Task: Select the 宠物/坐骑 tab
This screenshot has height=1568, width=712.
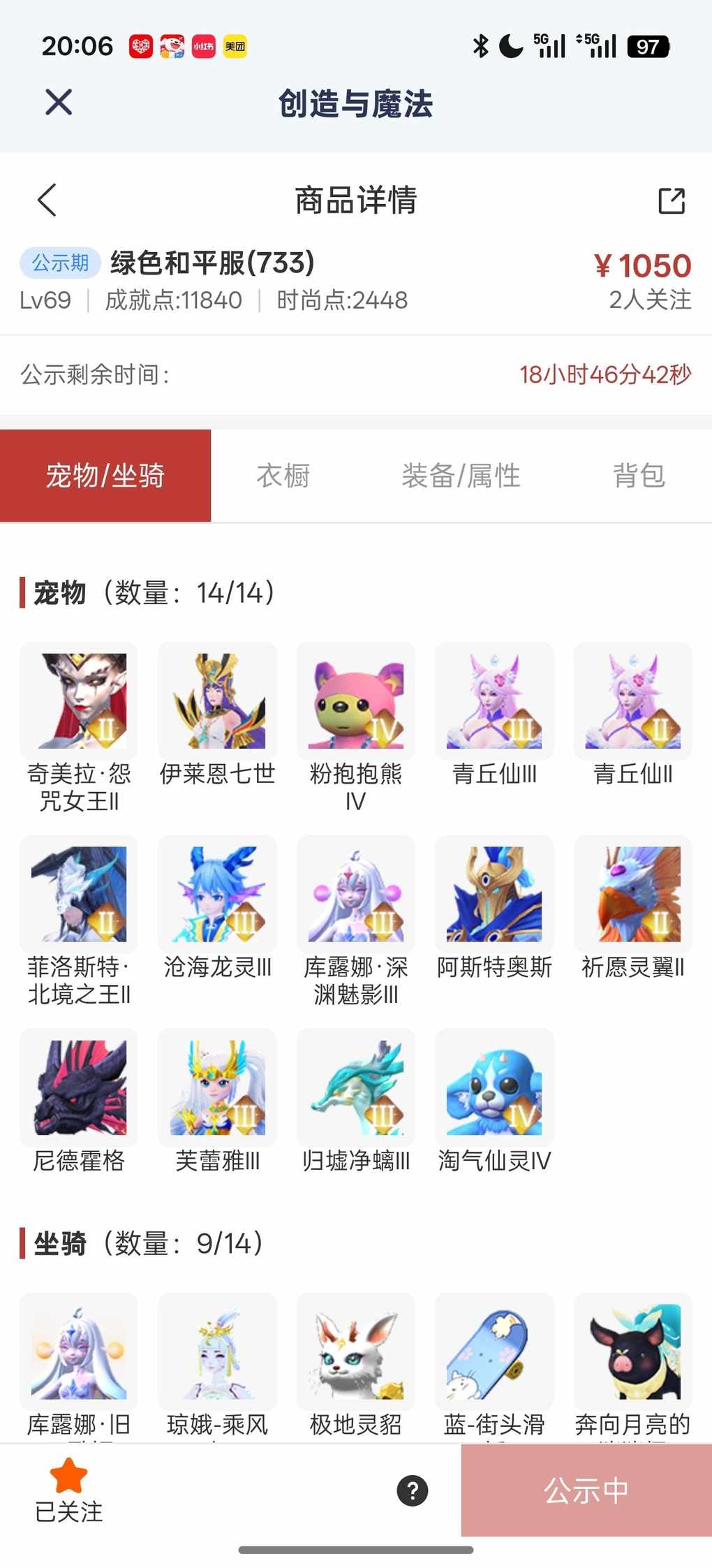Action: (x=105, y=476)
